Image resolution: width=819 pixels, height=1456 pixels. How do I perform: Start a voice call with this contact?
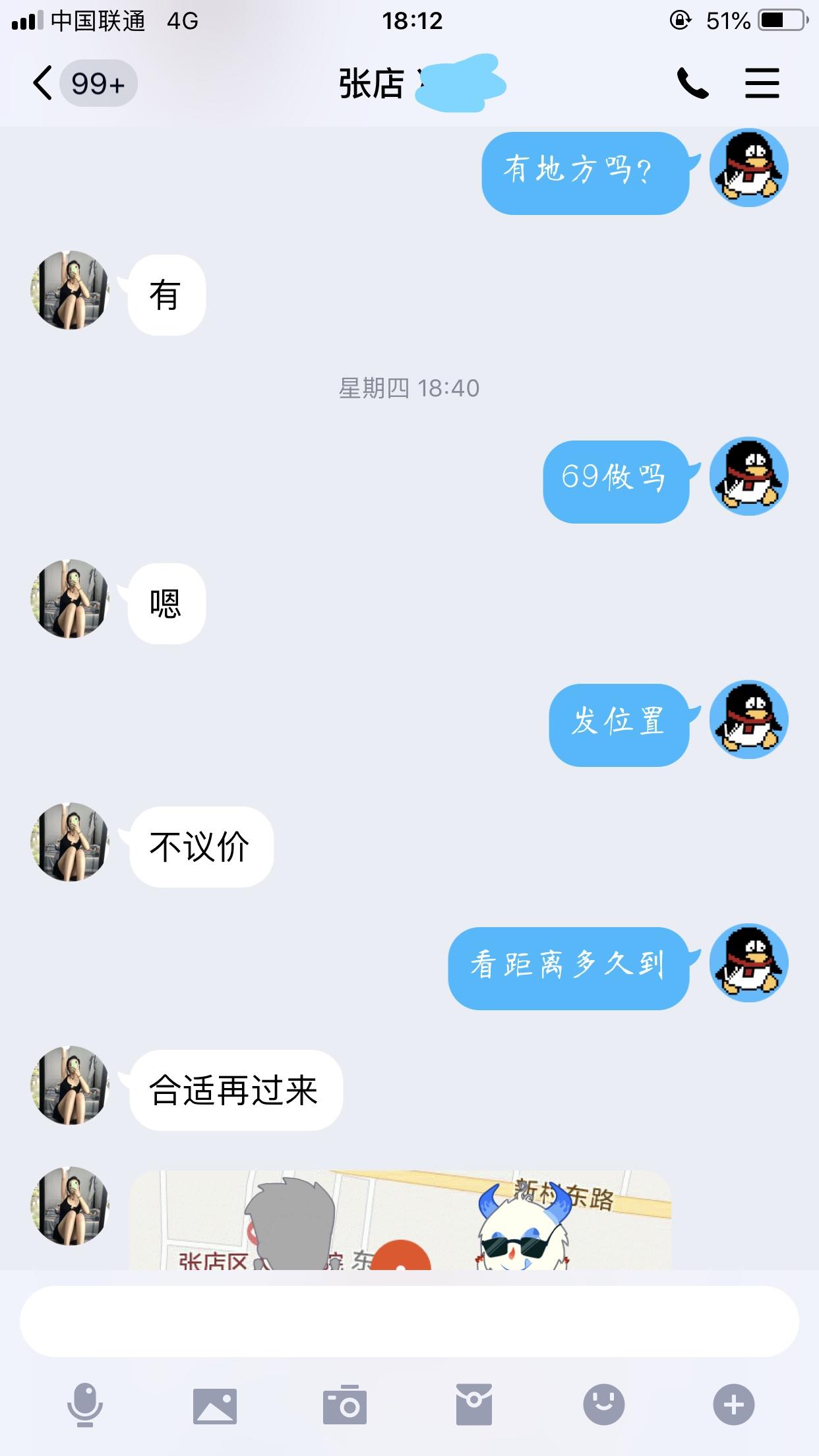tap(692, 84)
